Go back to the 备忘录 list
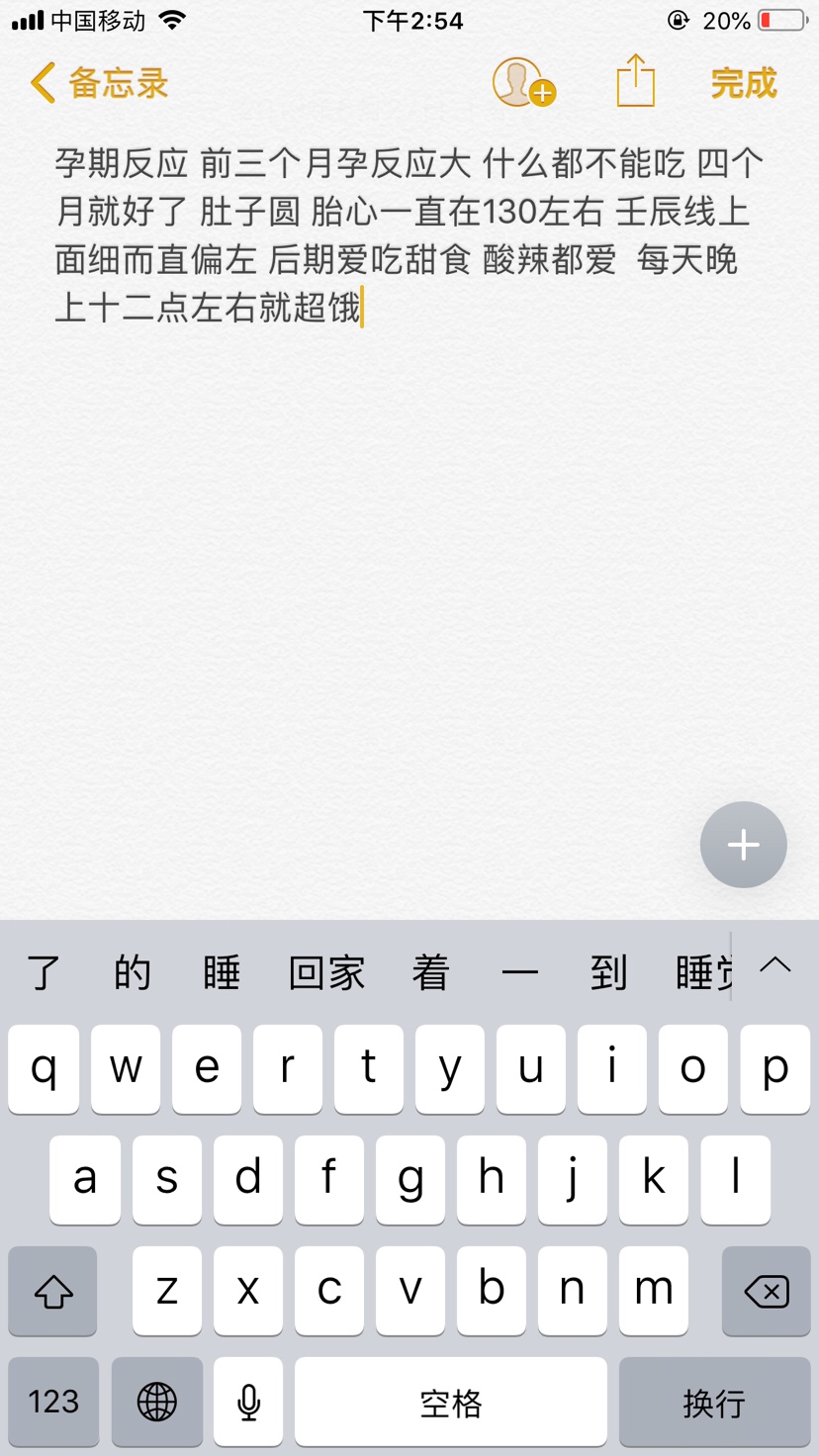The image size is (819, 1456). pos(99,83)
